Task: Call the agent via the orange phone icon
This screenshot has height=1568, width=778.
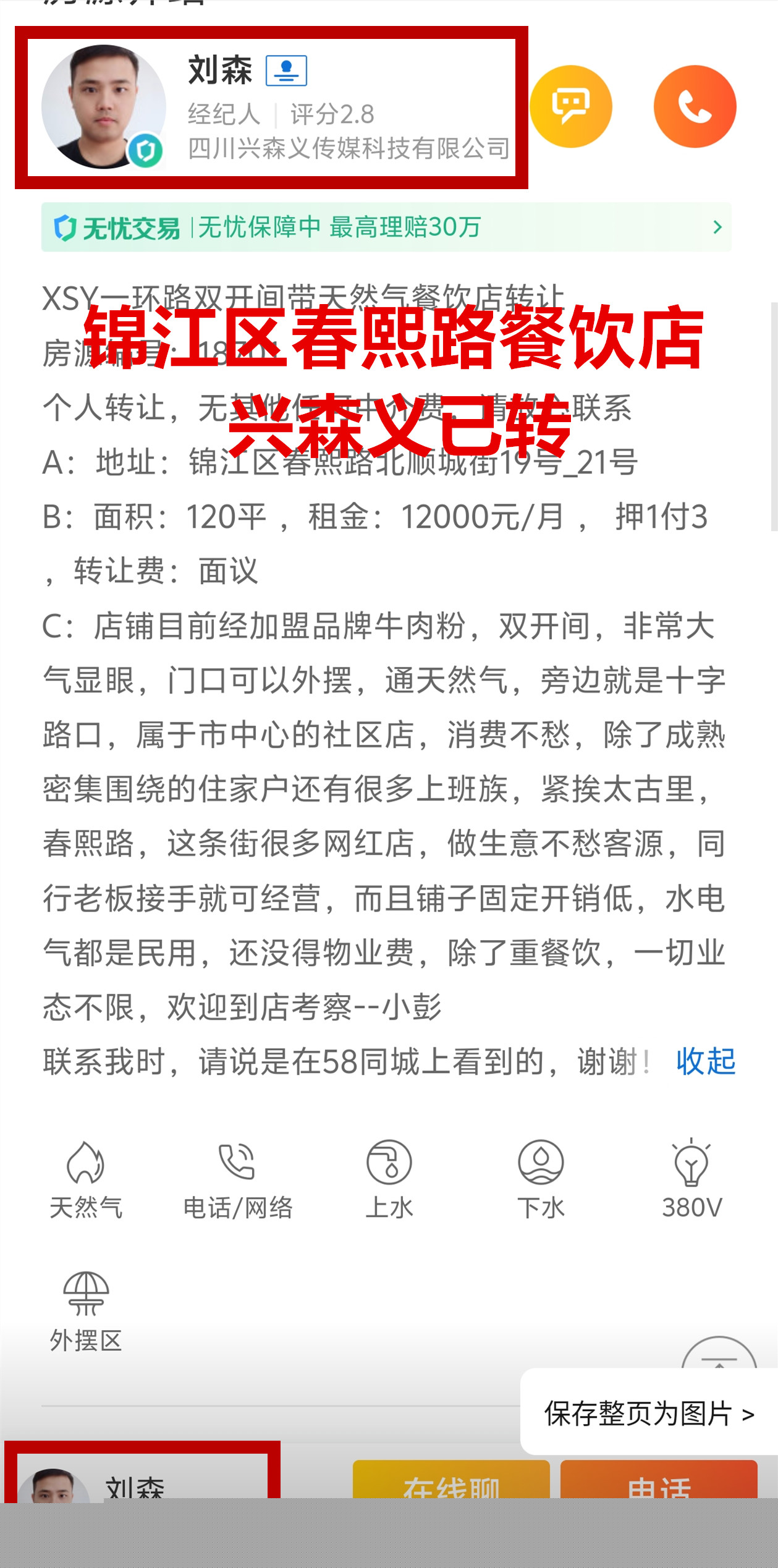Action: 695,106
